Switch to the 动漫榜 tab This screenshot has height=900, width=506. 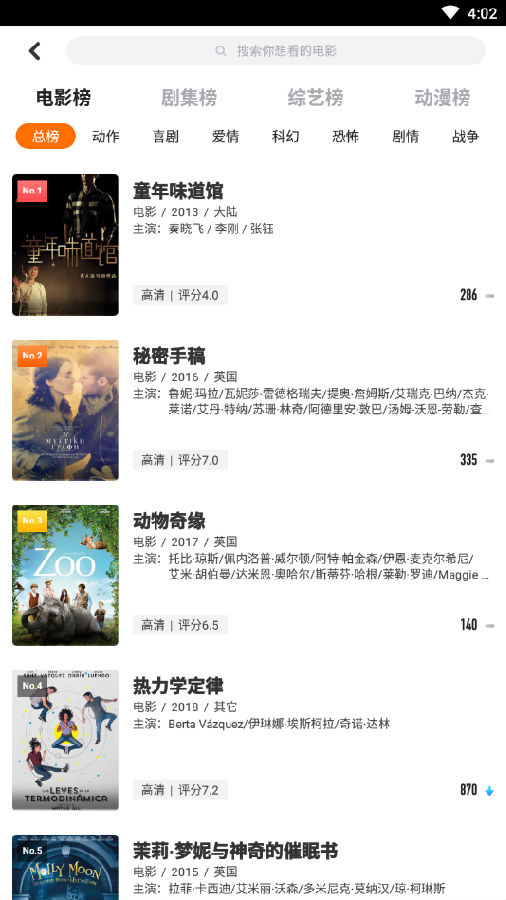[442, 98]
